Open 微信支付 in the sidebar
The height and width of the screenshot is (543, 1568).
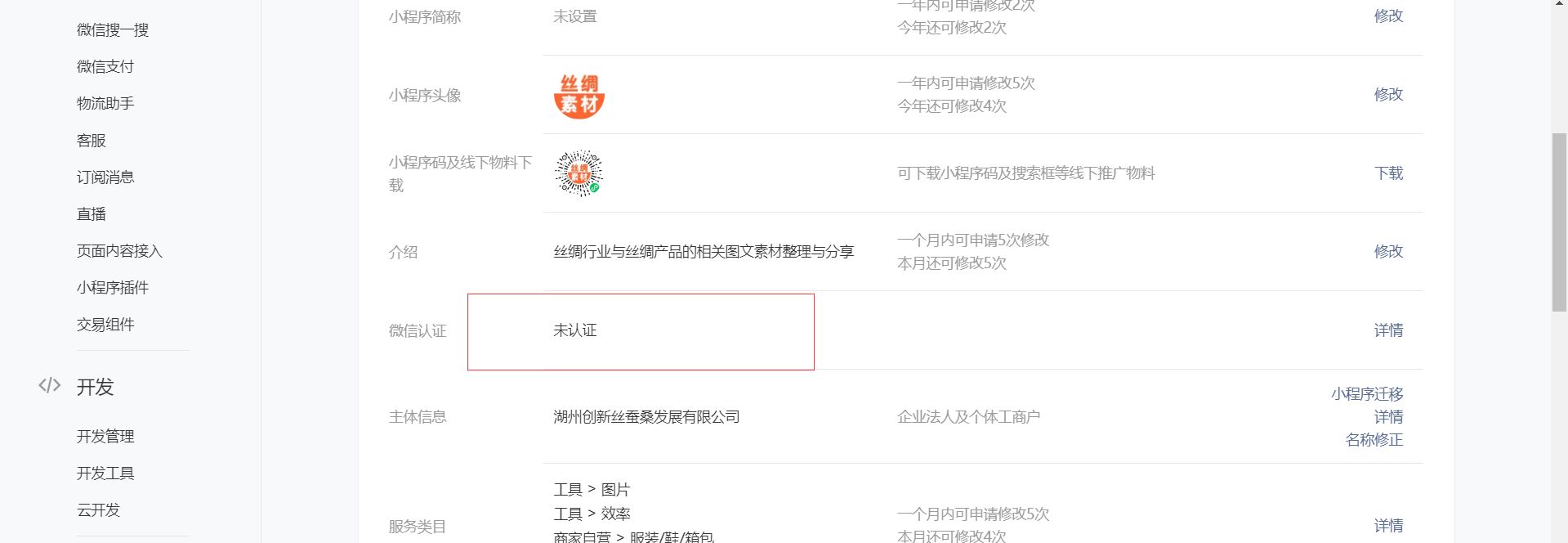tap(105, 67)
